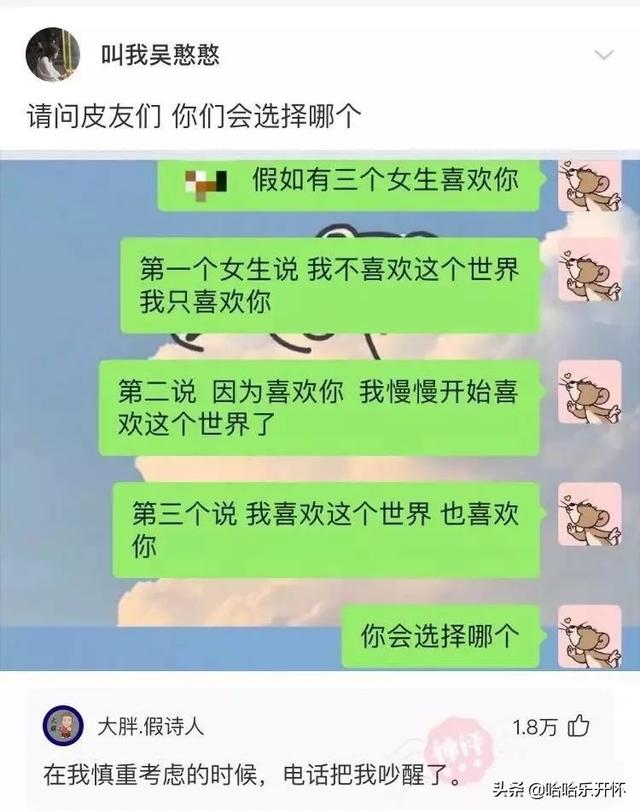Open the chat screenshot image in the post

pos(320,410)
